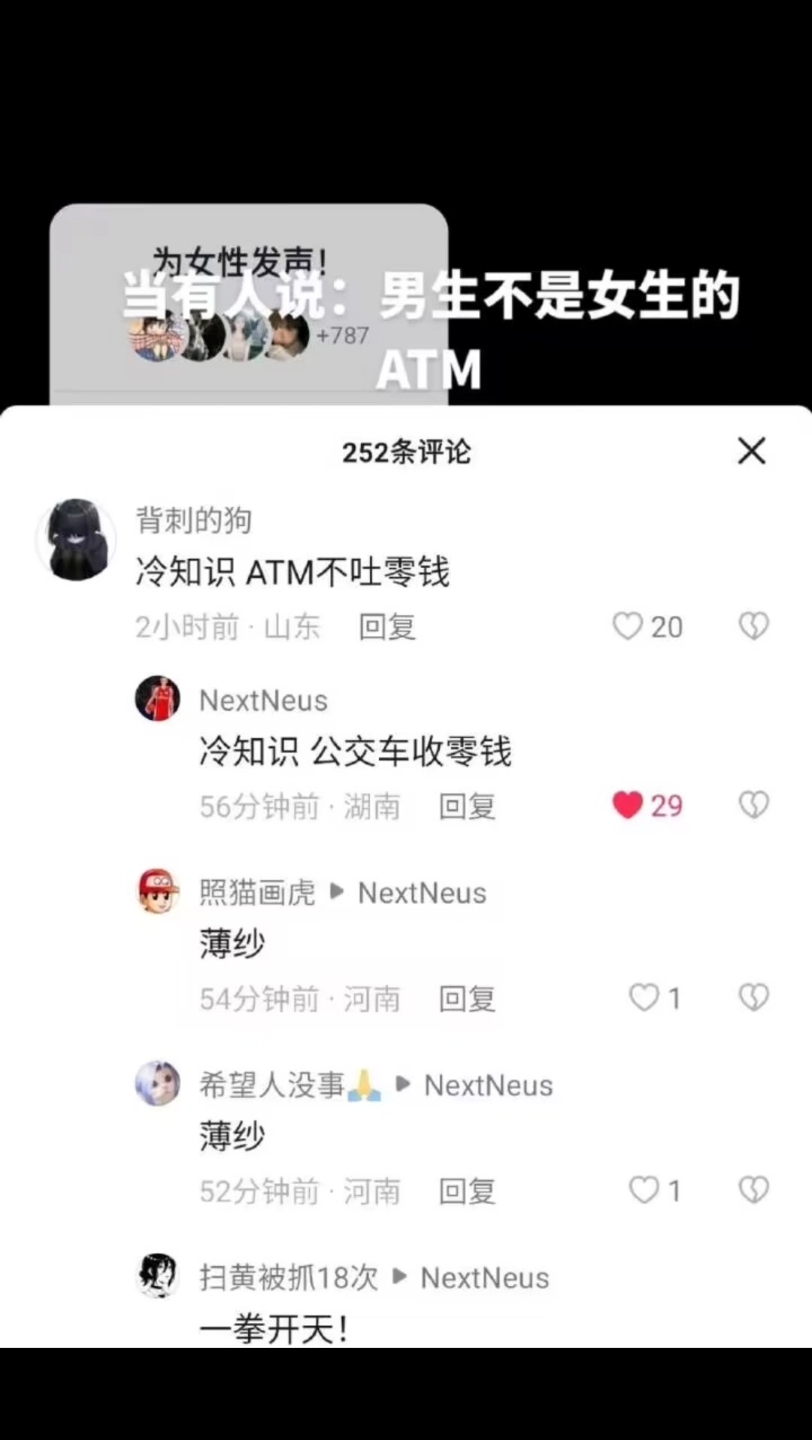Open 希望人没事's profile avatar

click(x=158, y=1084)
